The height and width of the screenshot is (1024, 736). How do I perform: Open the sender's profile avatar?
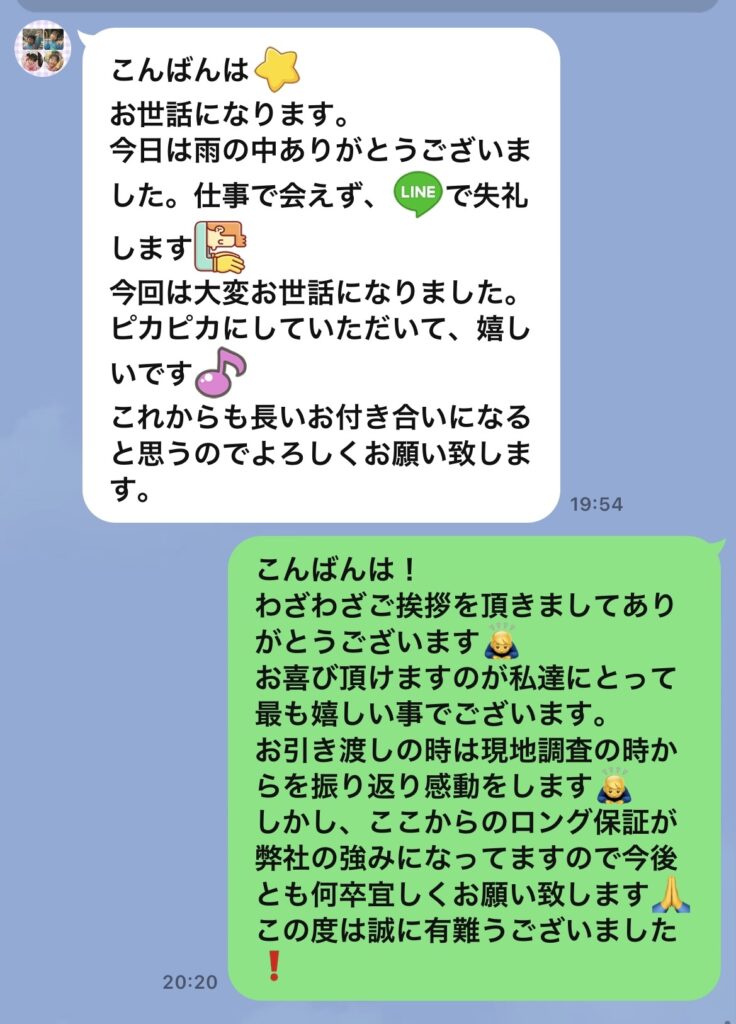(x=42, y=50)
